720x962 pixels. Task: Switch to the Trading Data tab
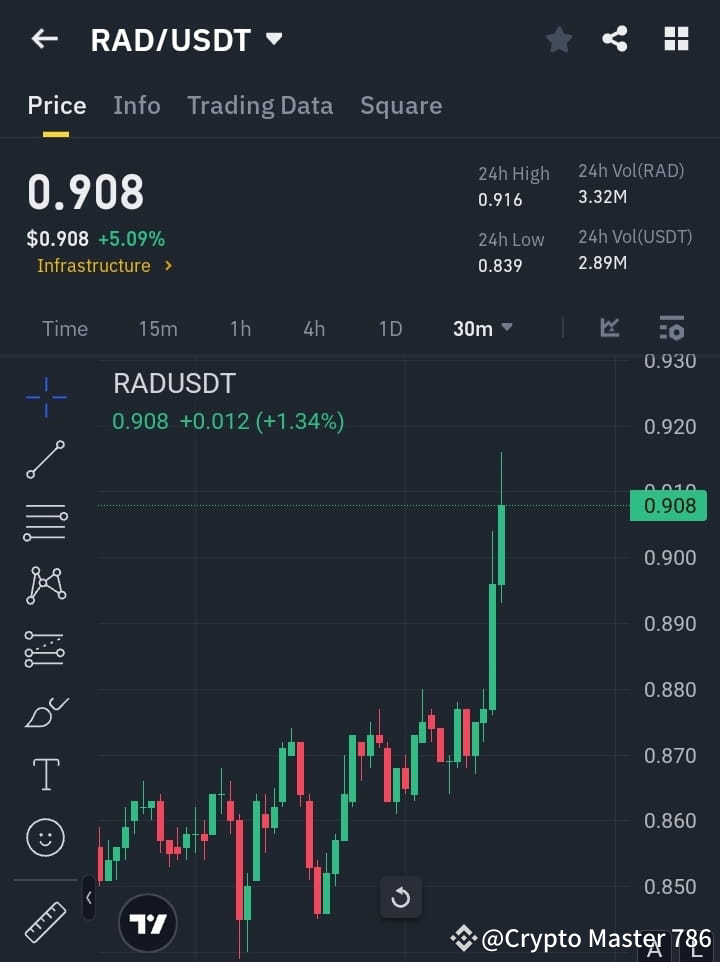tap(260, 105)
